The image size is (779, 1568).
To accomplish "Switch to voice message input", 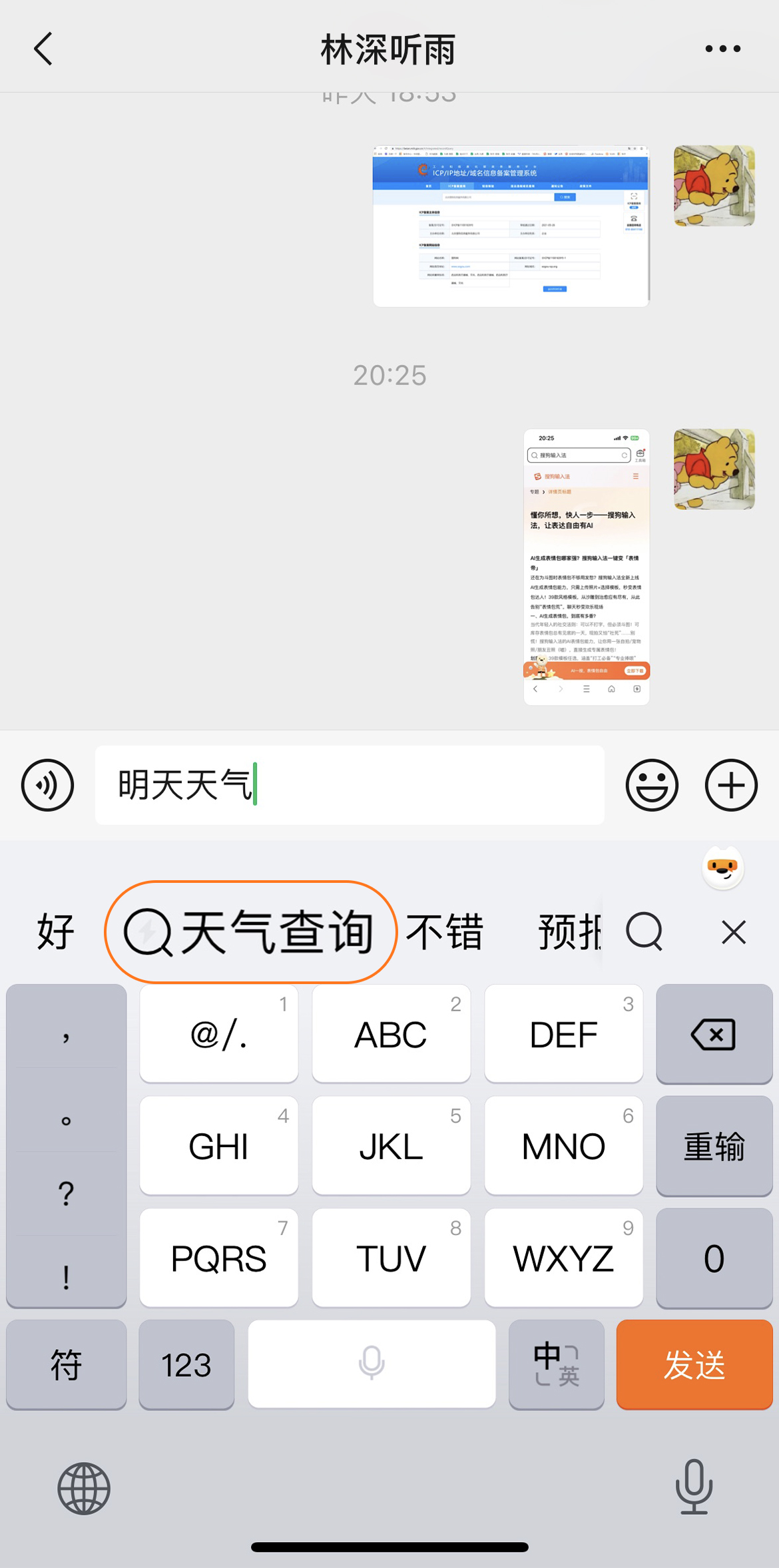I will click(47, 785).
